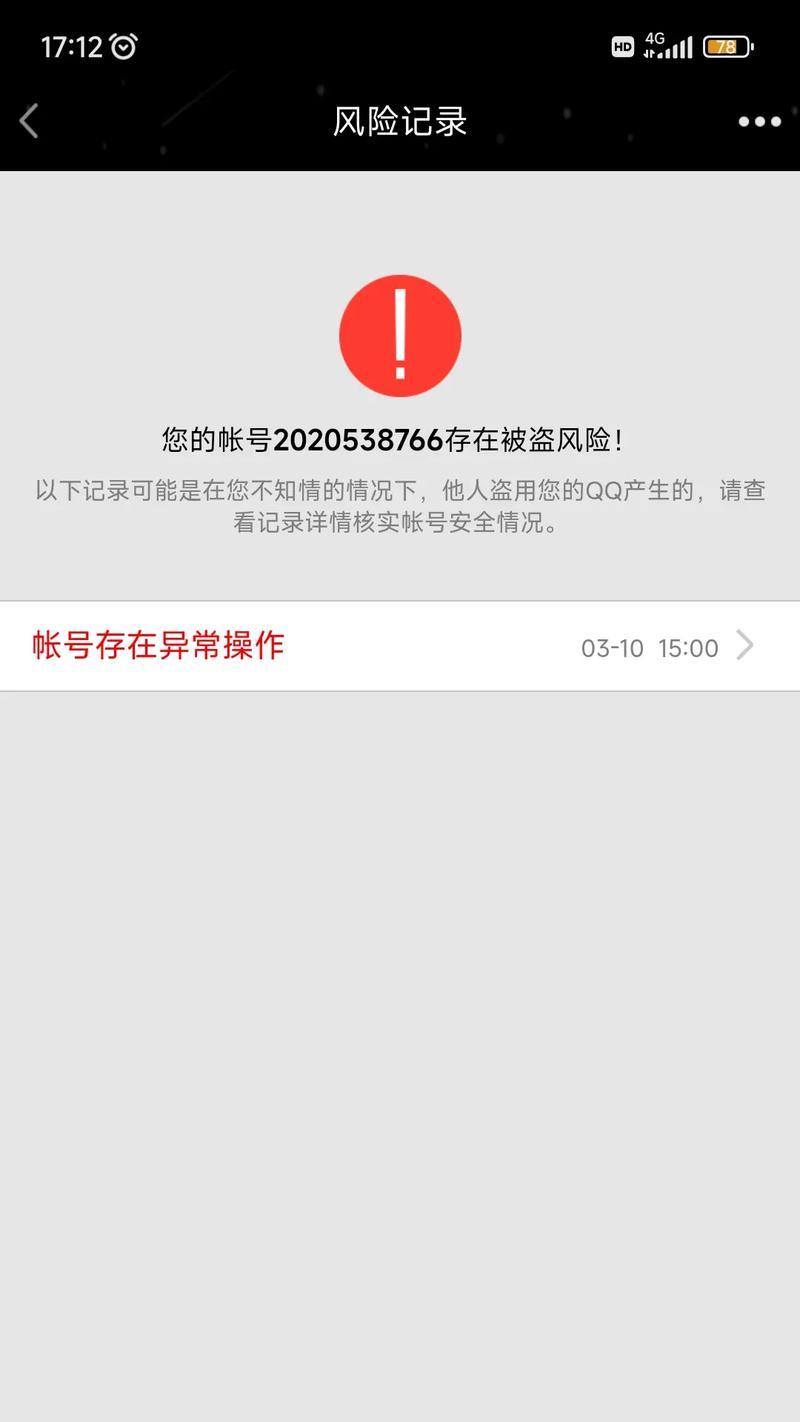Go back using the top-left arrow
The width and height of the screenshot is (800, 1422).
click(x=29, y=121)
